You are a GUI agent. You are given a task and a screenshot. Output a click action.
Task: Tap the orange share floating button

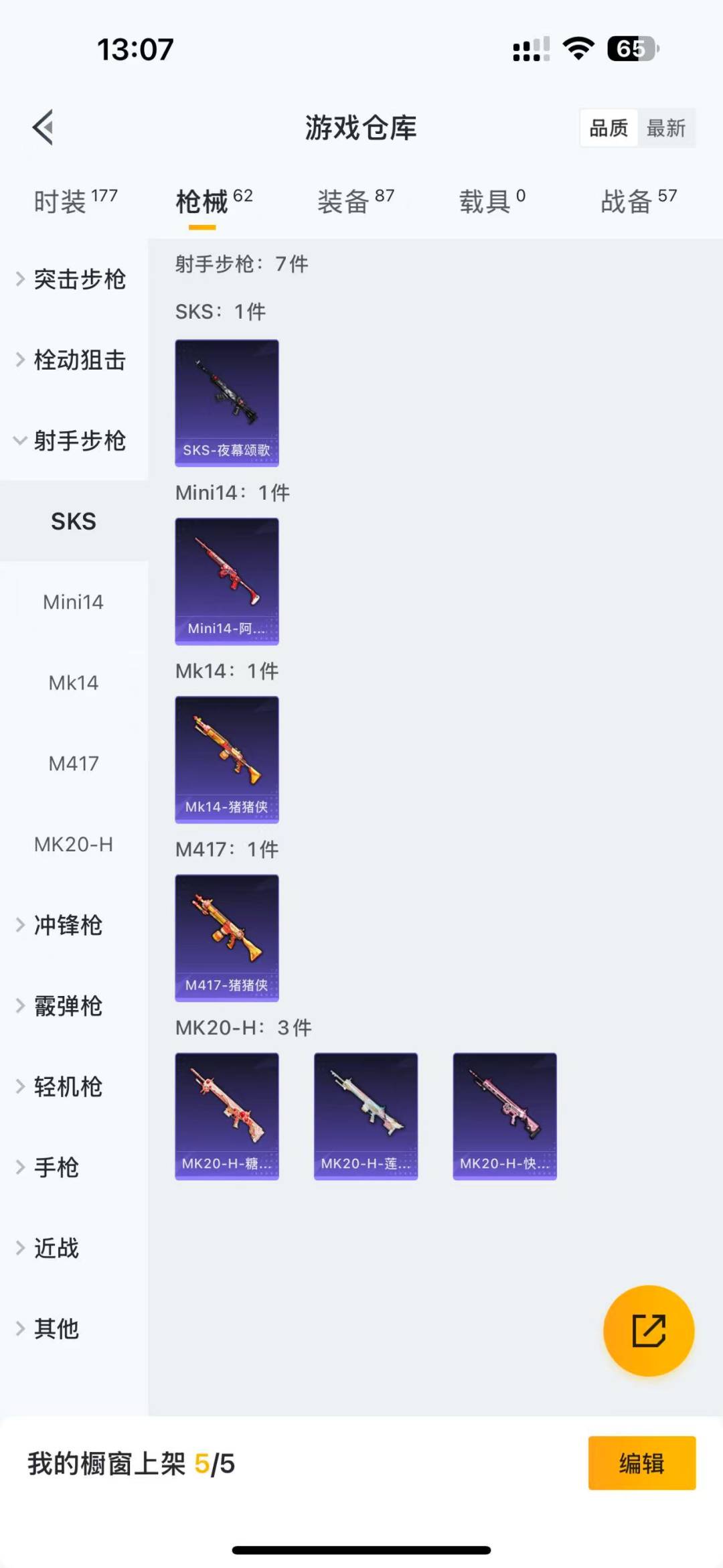click(x=648, y=1330)
